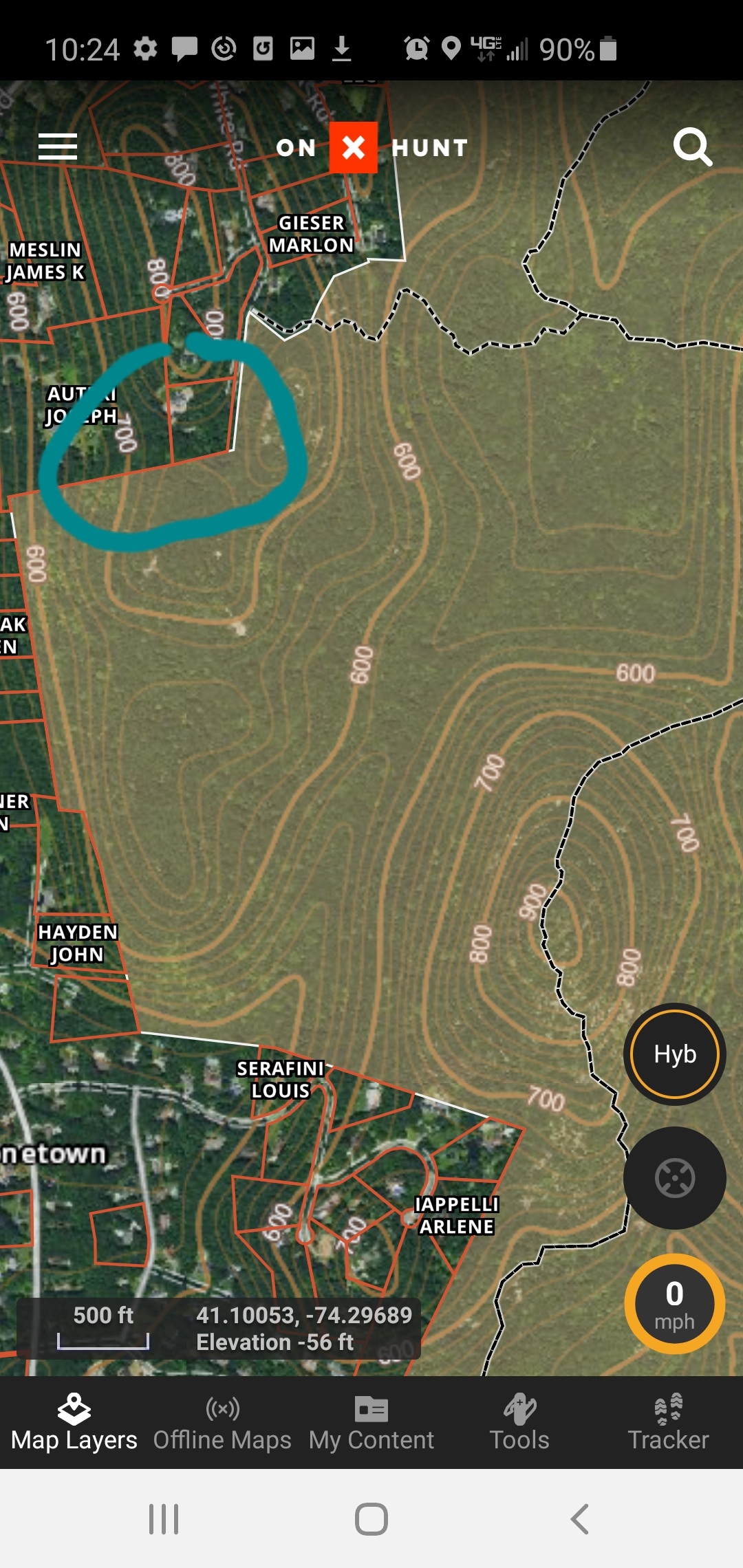The image size is (743, 1568).
Task: Select the Tracker tab
Action: click(668, 1423)
